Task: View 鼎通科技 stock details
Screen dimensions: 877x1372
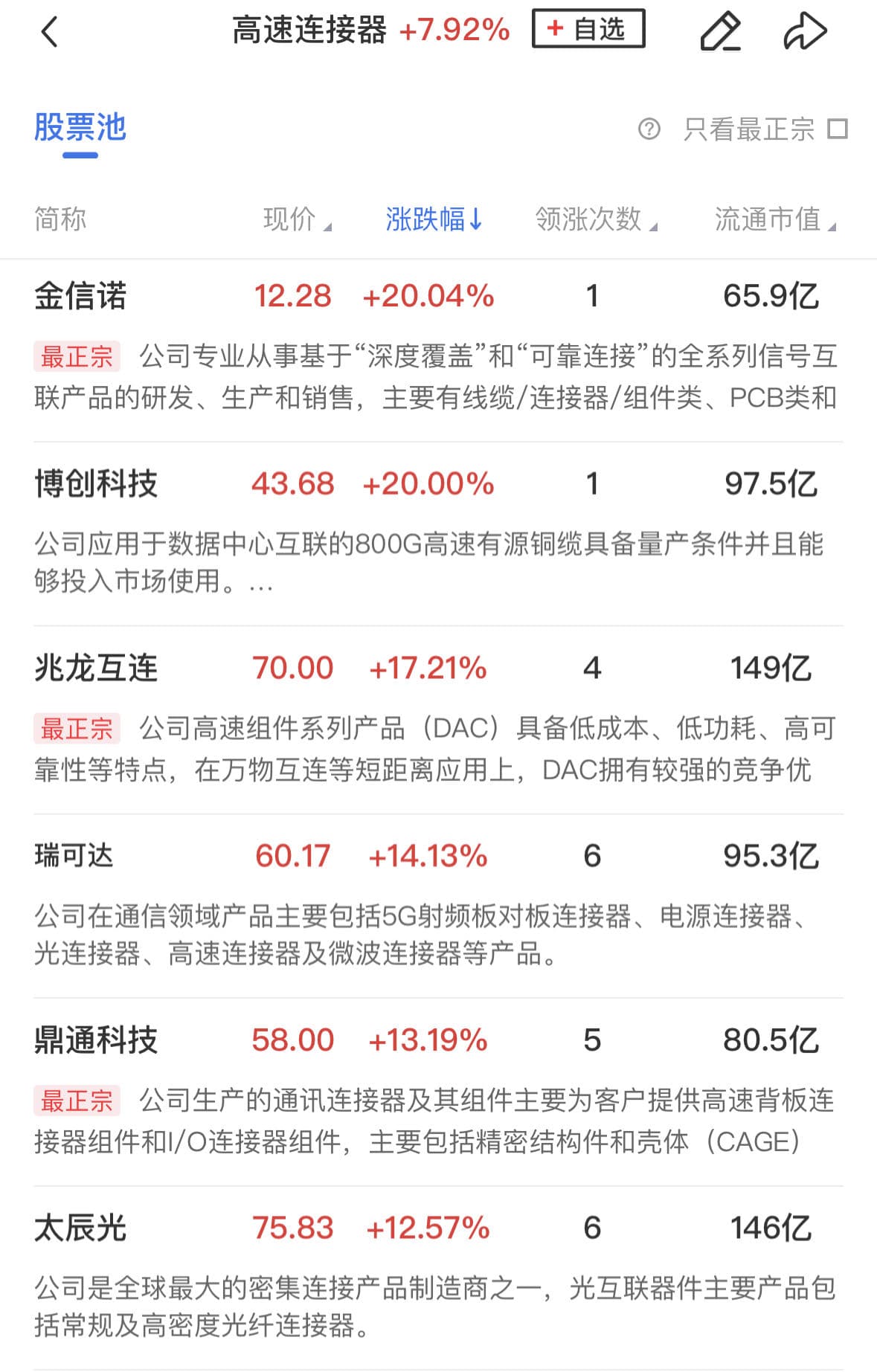Action: (x=96, y=1040)
